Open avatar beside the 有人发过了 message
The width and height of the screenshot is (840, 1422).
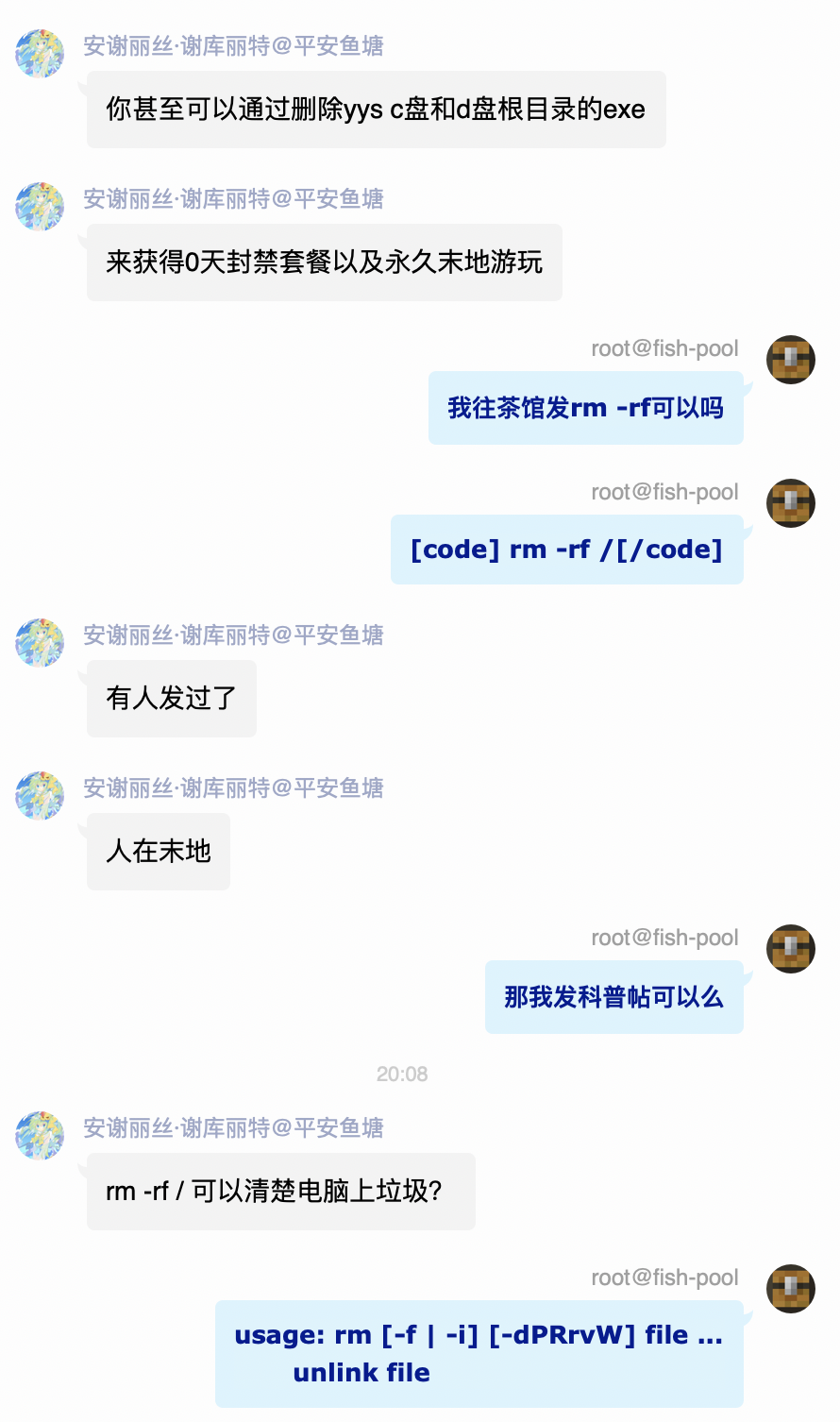tap(40, 643)
